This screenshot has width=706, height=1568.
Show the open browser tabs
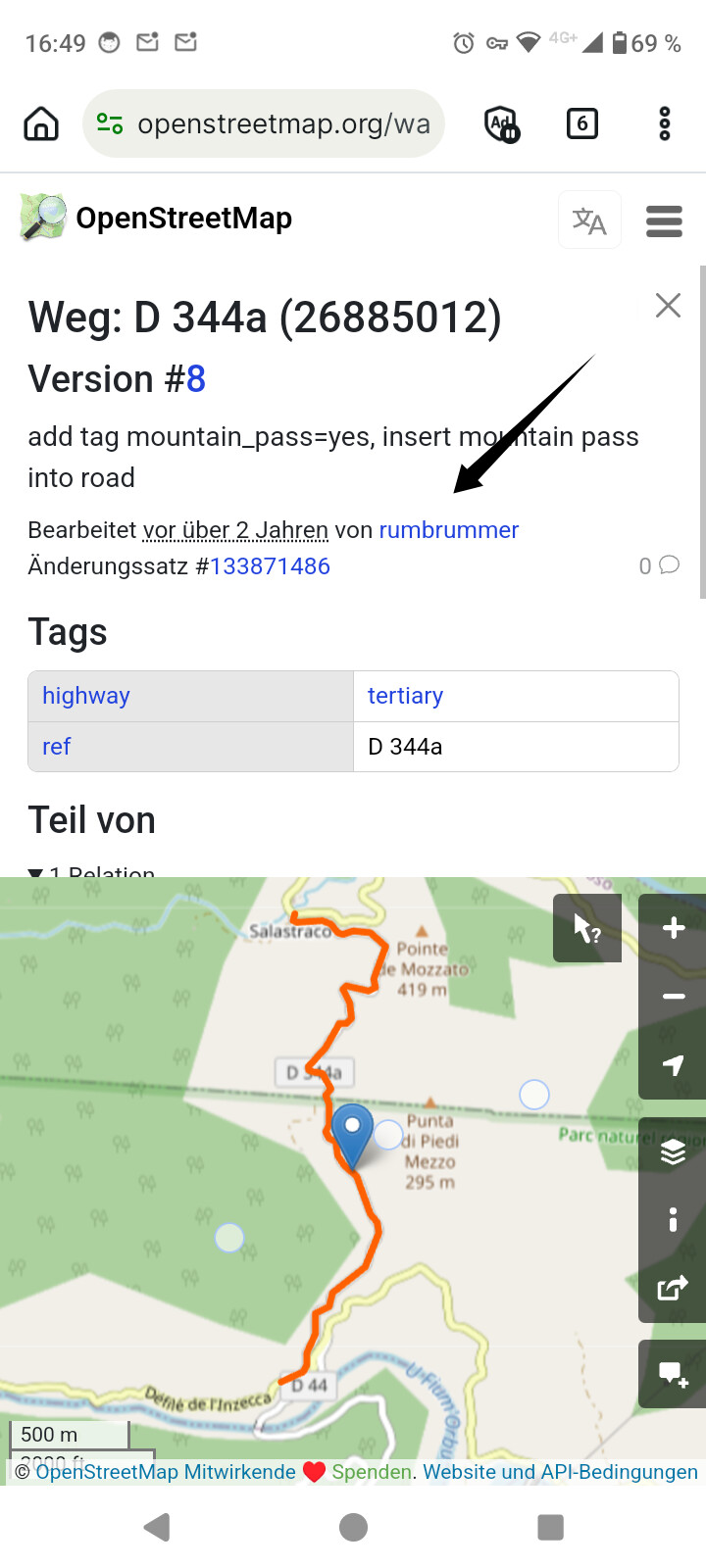coord(582,124)
